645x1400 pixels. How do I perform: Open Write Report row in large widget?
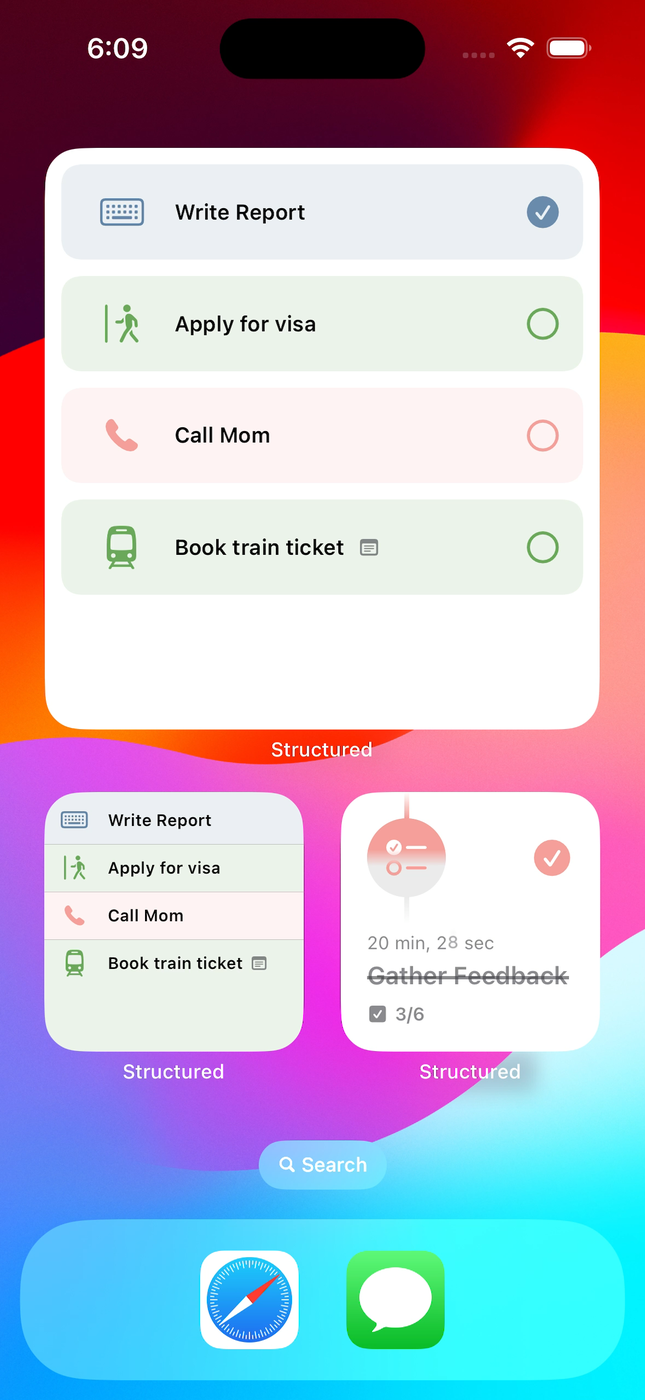[x=322, y=212]
